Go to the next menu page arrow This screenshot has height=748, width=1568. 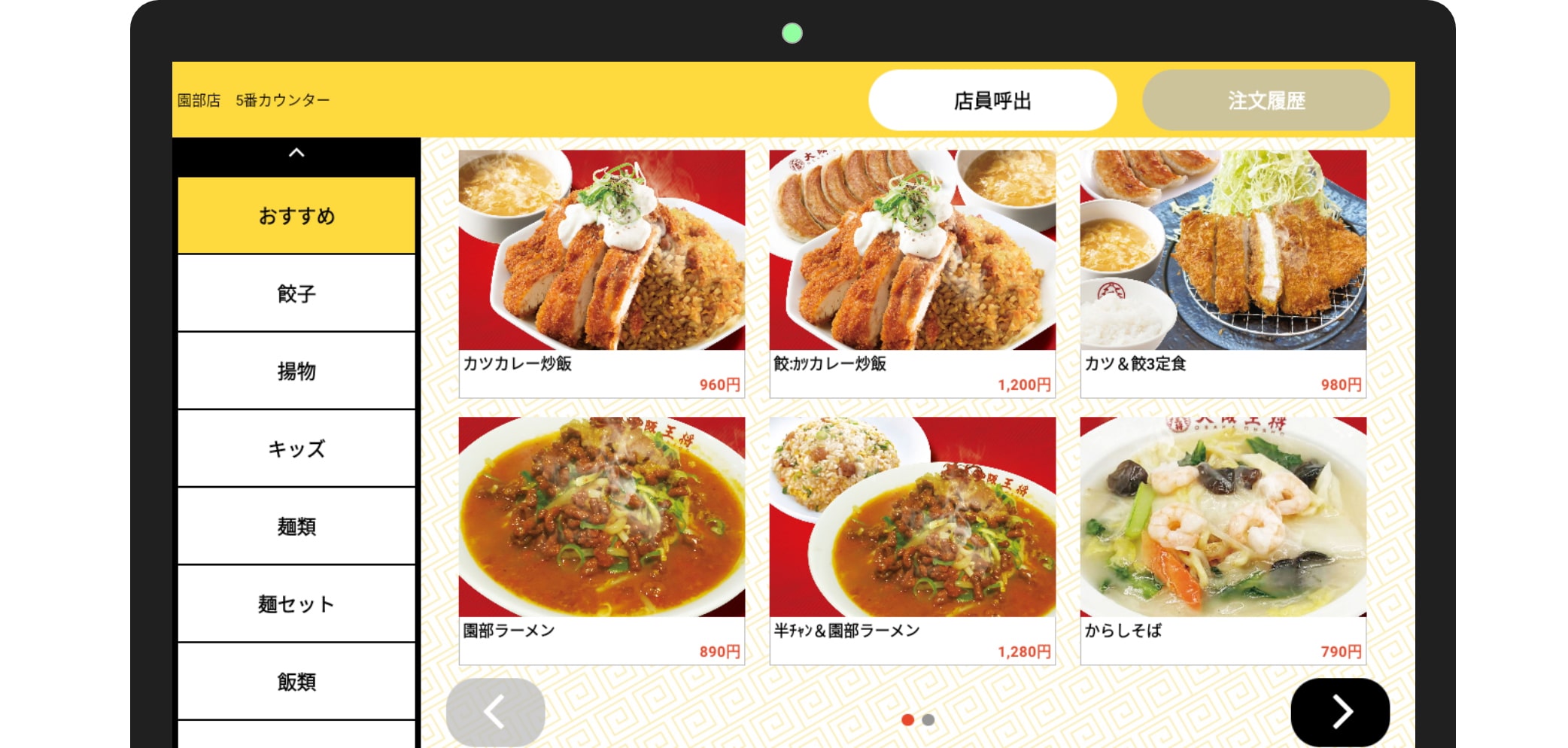(1340, 712)
